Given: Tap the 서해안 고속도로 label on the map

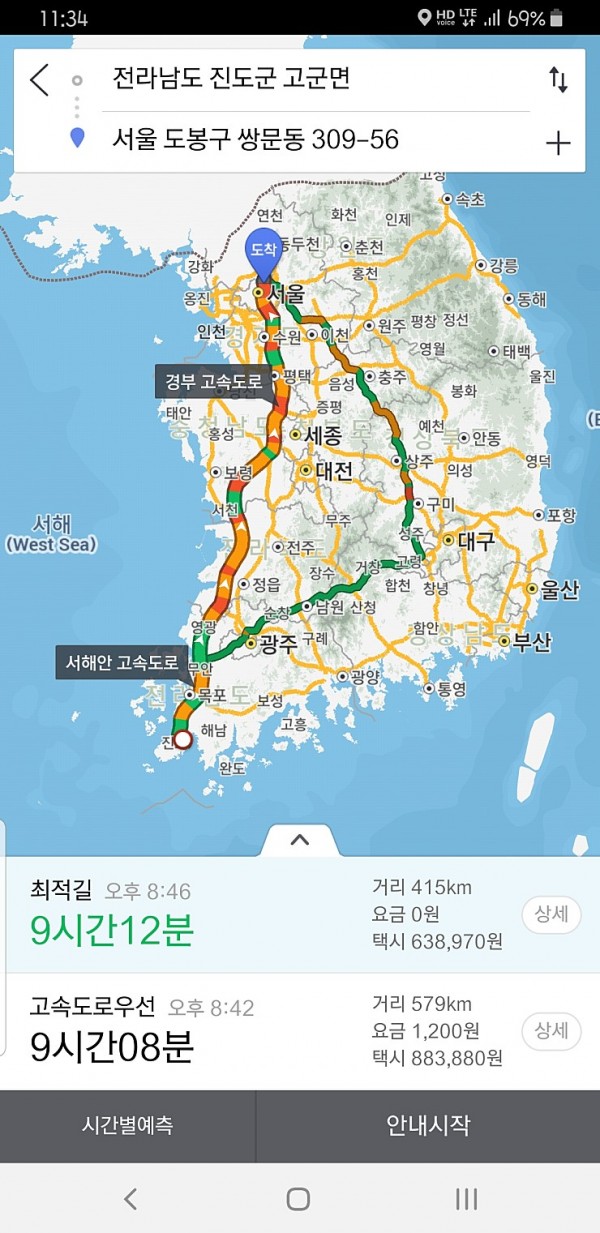Looking at the screenshot, I should point(121,662).
